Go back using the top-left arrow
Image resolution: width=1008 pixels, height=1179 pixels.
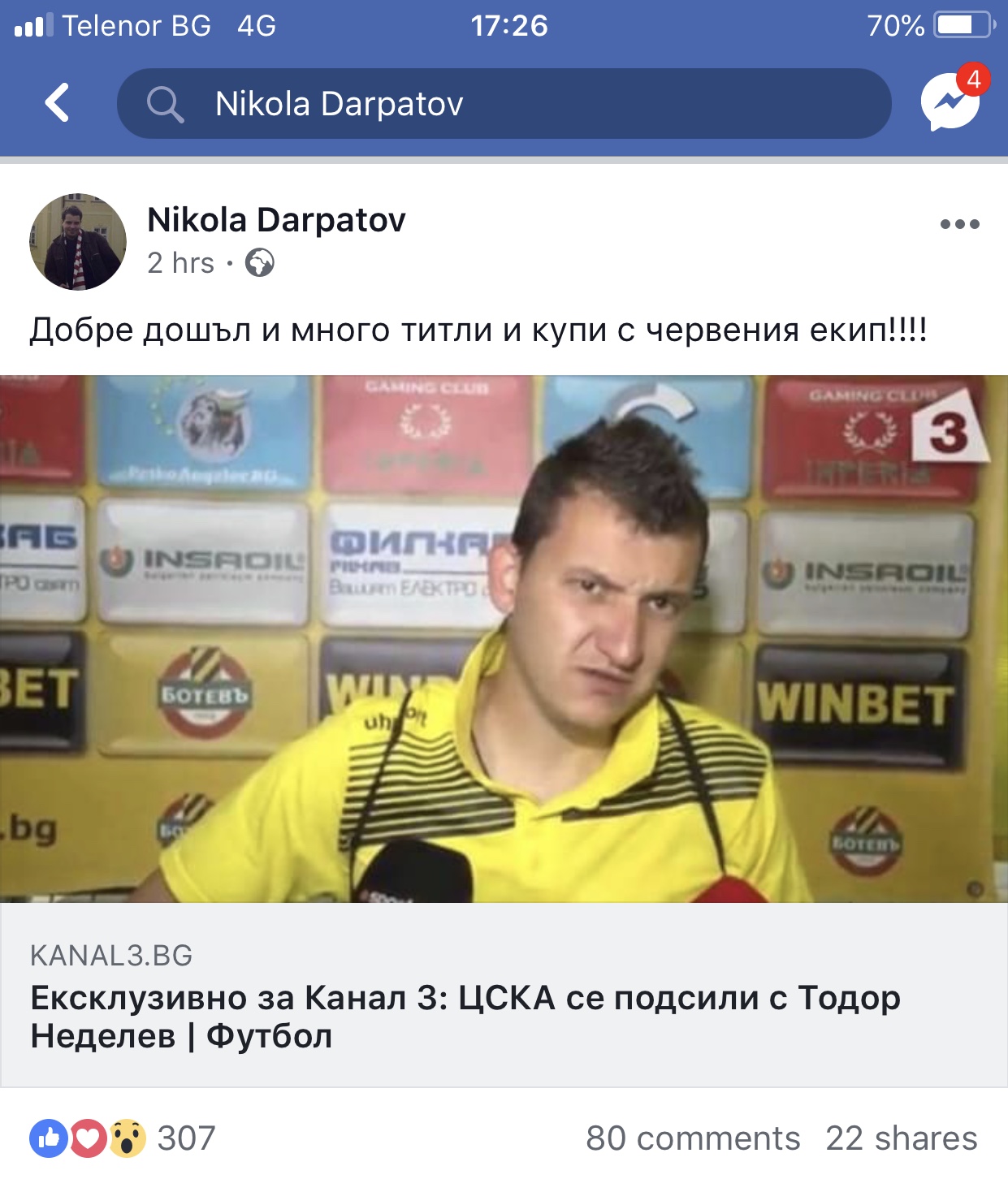[57, 103]
